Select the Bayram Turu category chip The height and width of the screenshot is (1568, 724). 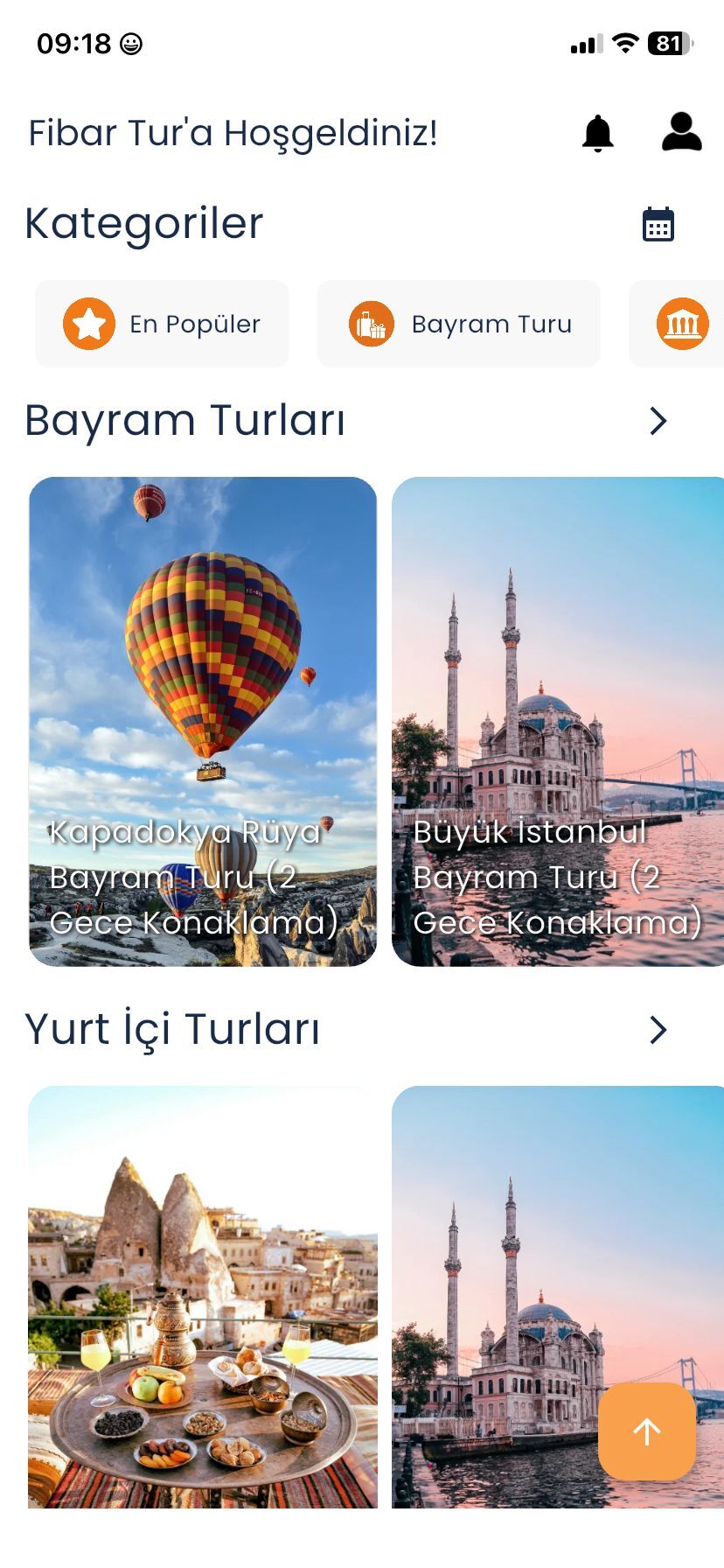coord(458,324)
